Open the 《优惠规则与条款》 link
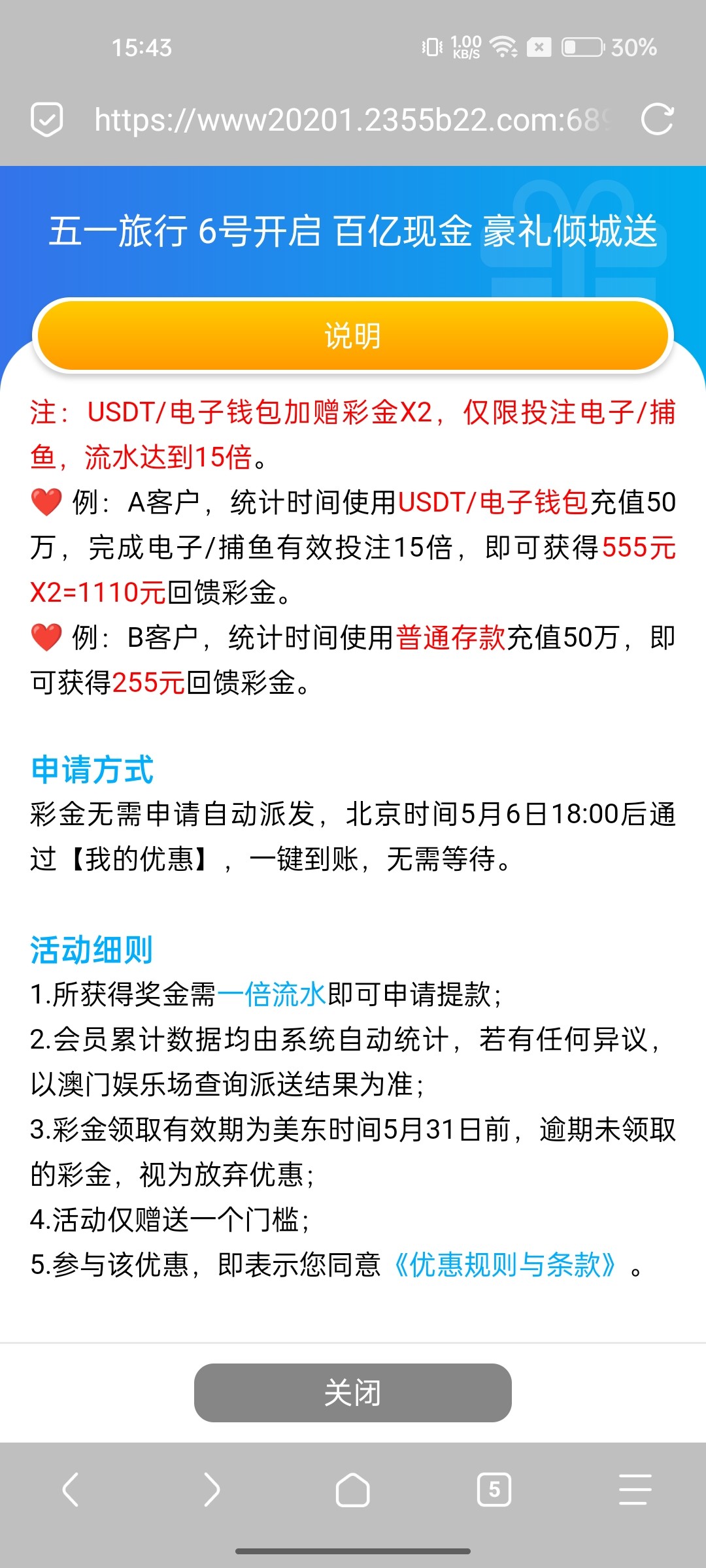The width and height of the screenshot is (706, 1568). 504,1264
